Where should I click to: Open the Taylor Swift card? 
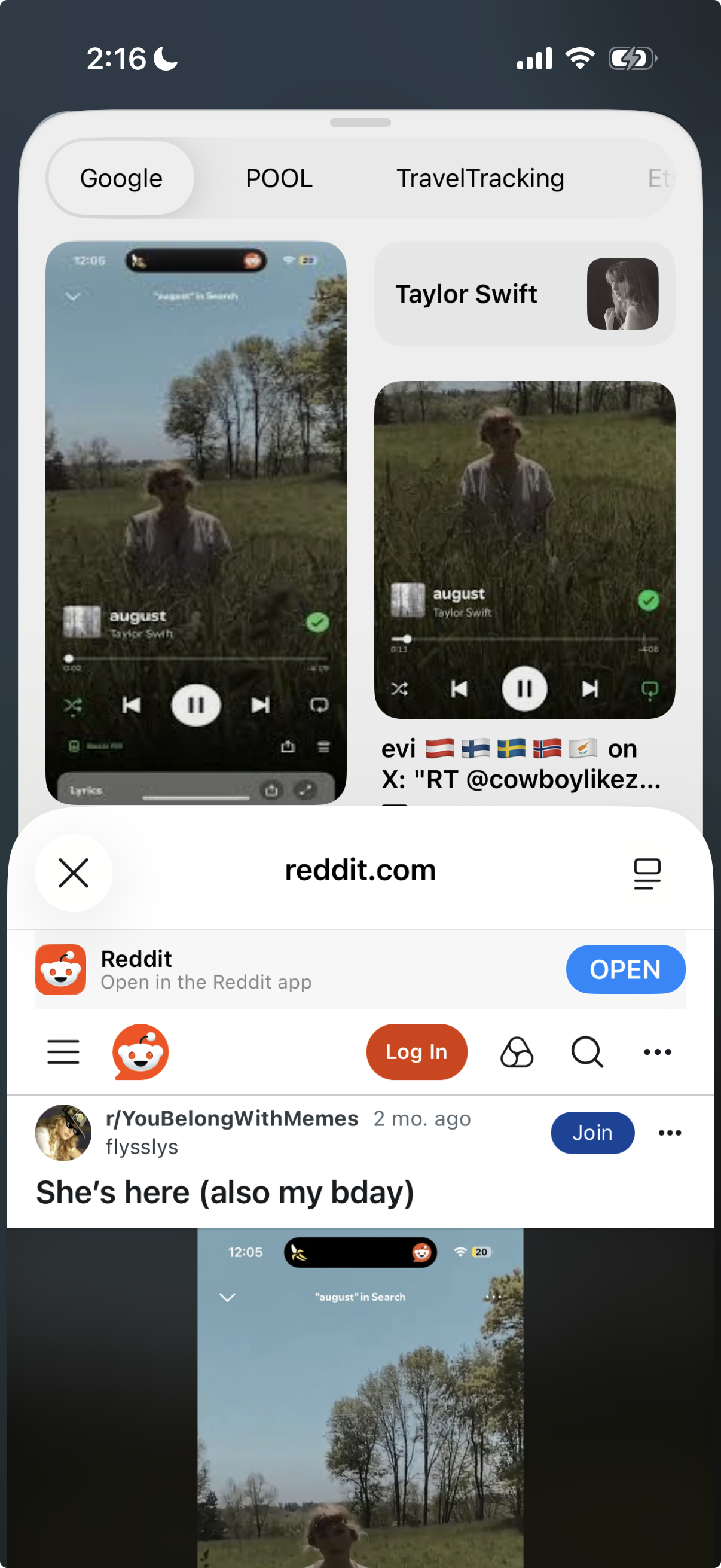pos(524,294)
